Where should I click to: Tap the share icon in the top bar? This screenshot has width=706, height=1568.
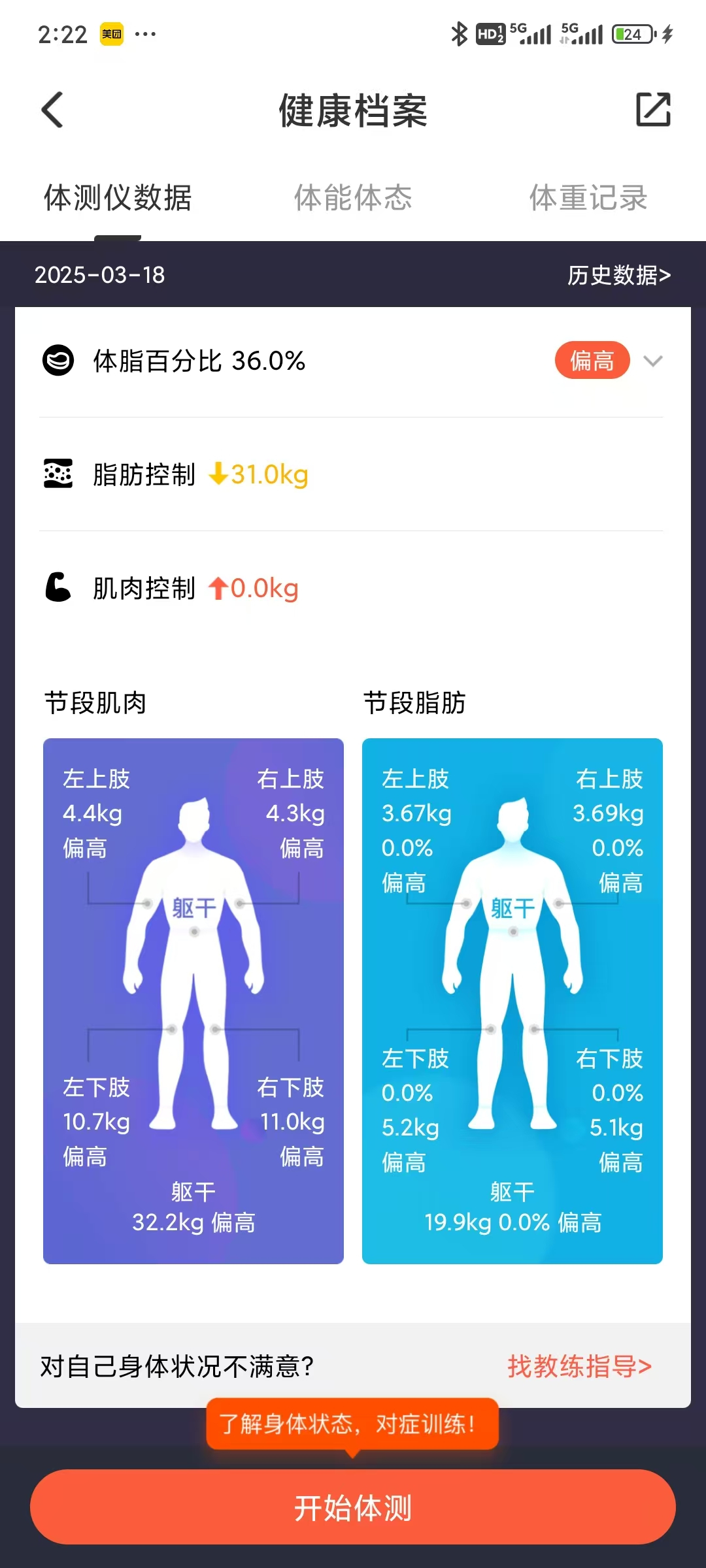click(x=653, y=110)
